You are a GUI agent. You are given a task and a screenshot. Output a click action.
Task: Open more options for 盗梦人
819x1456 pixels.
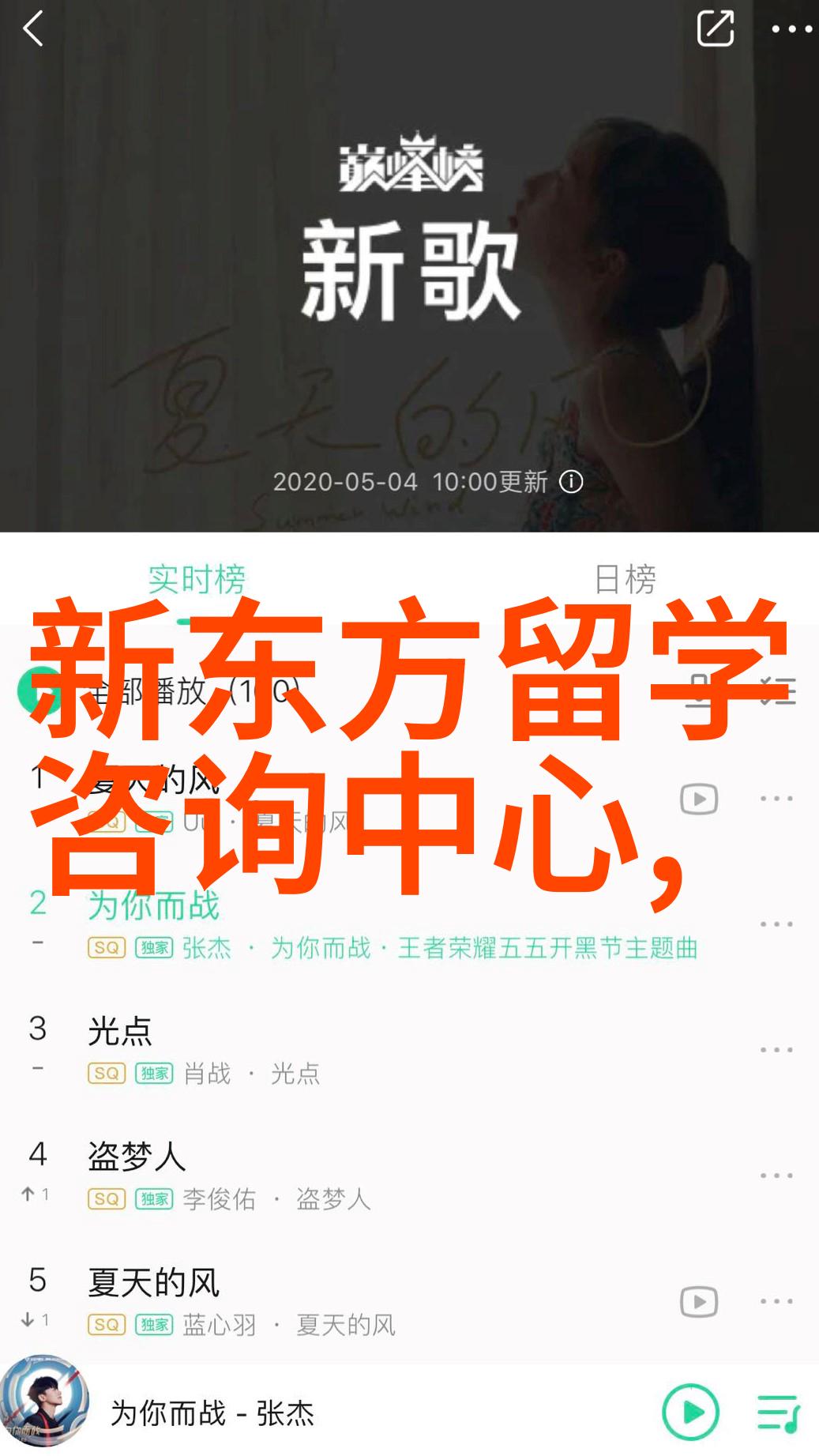[x=776, y=1176]
